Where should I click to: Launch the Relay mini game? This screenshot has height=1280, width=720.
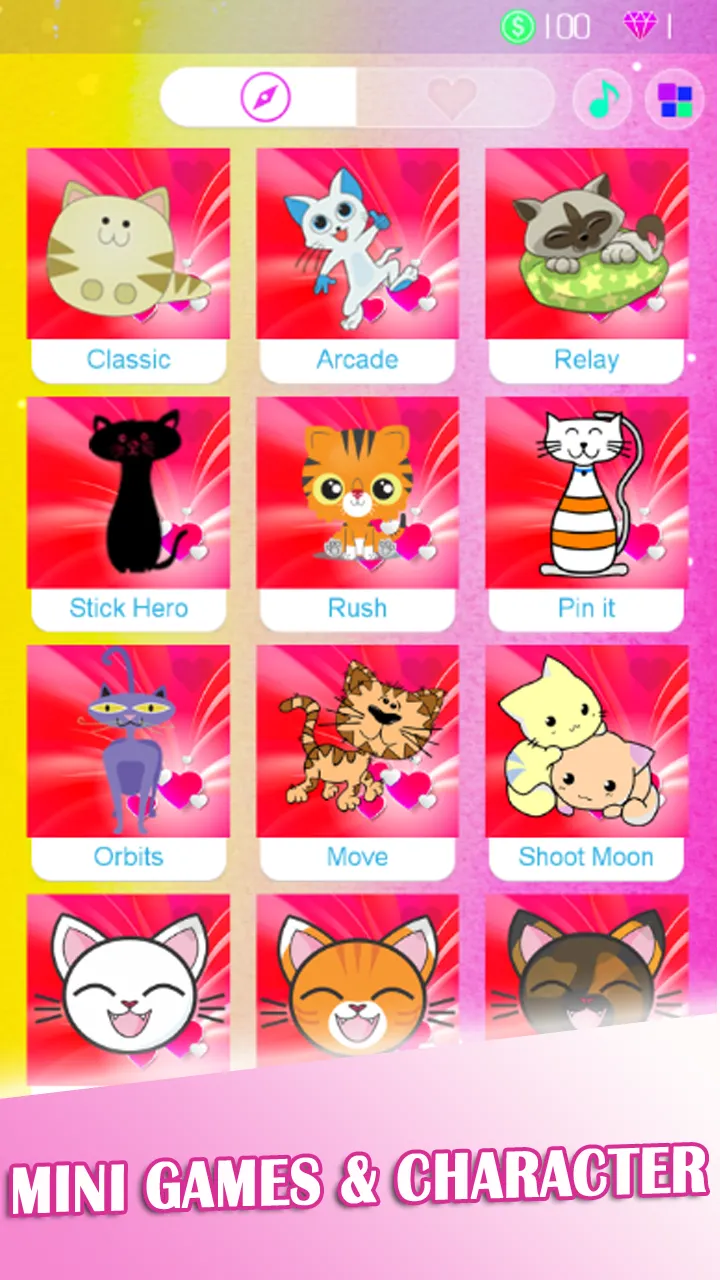point(587,266)
